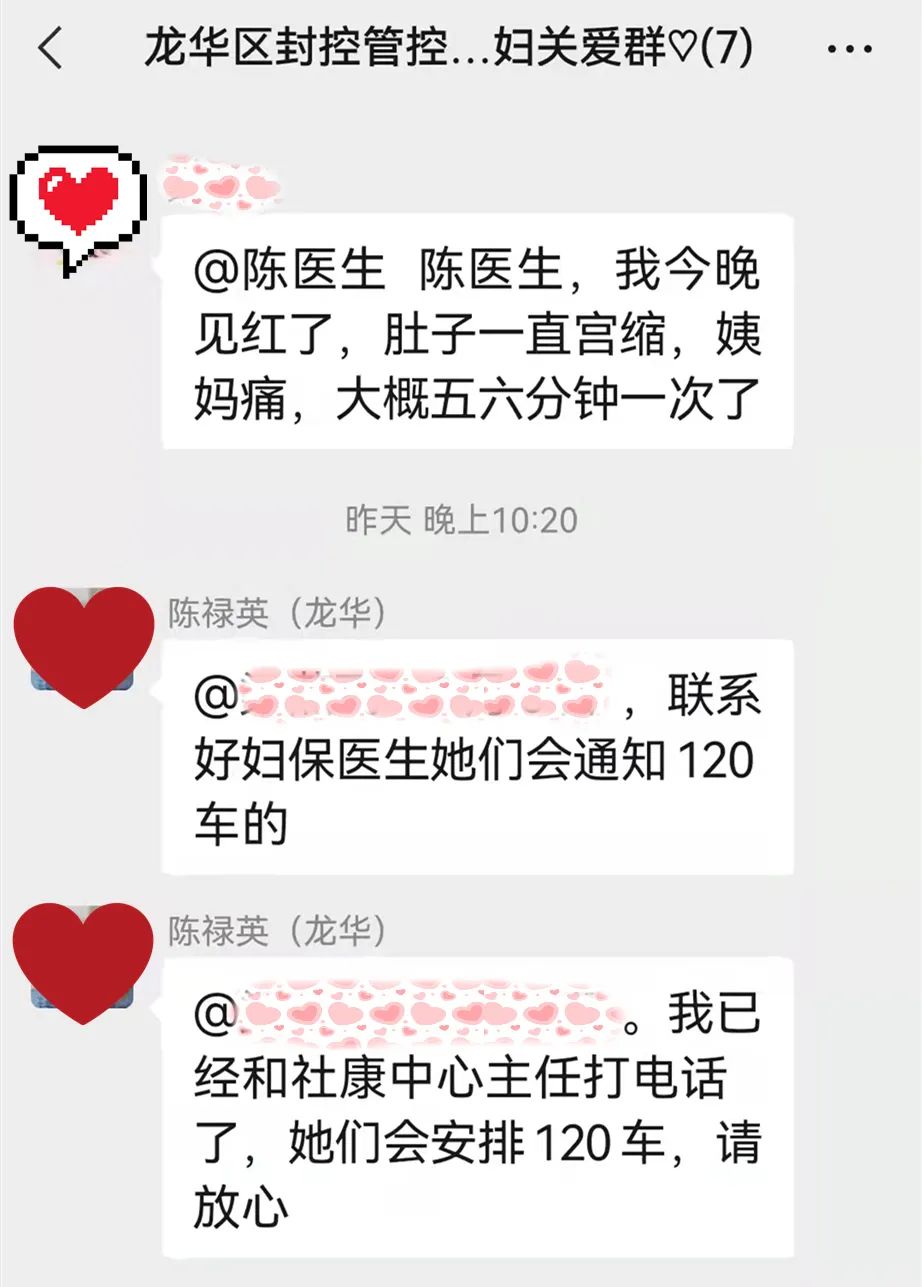Go back to the chat list
Image resolution: width=922 pixels, height=1287 pixels.
50,48
